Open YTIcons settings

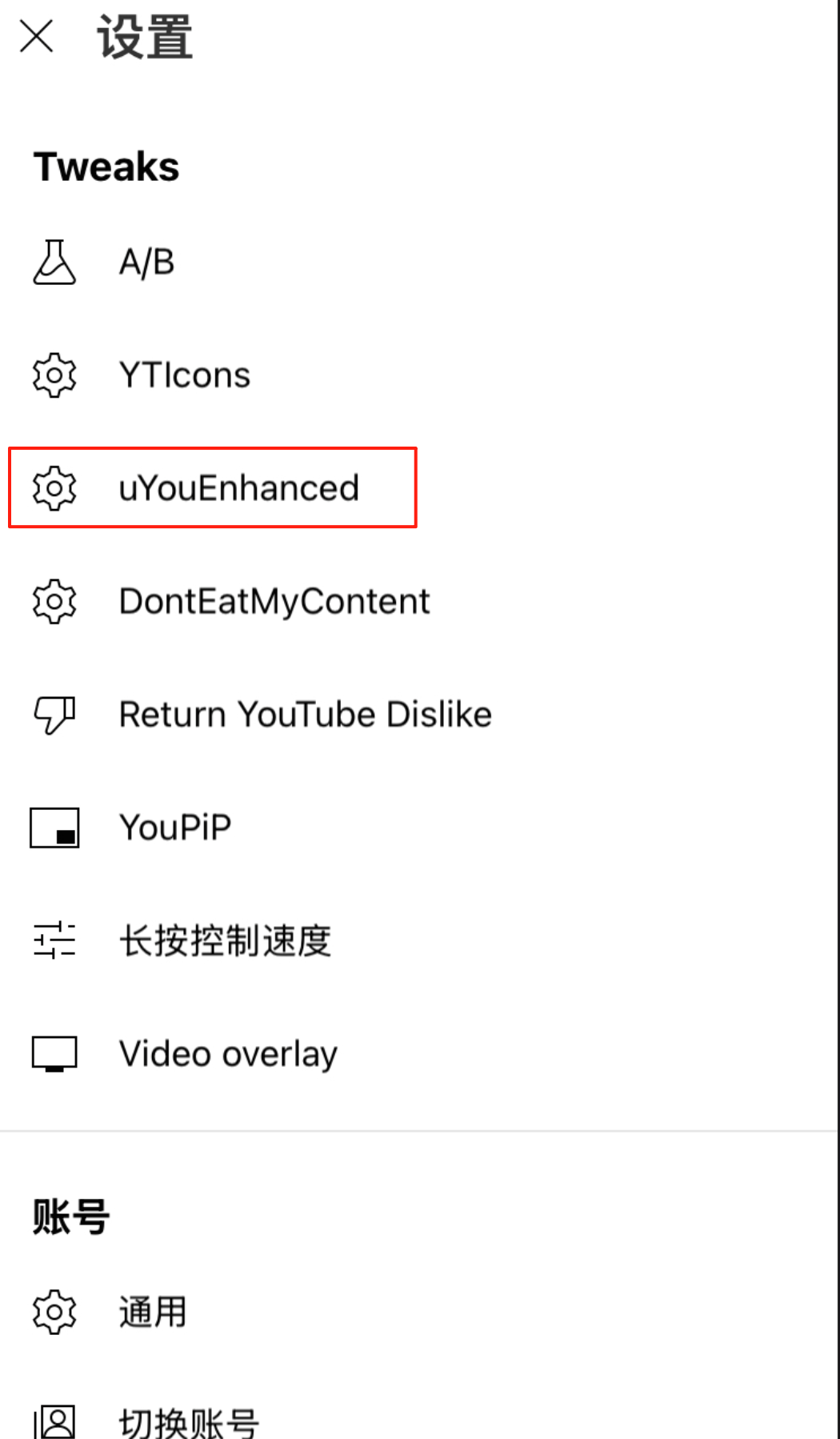click(x=420, y=375)
